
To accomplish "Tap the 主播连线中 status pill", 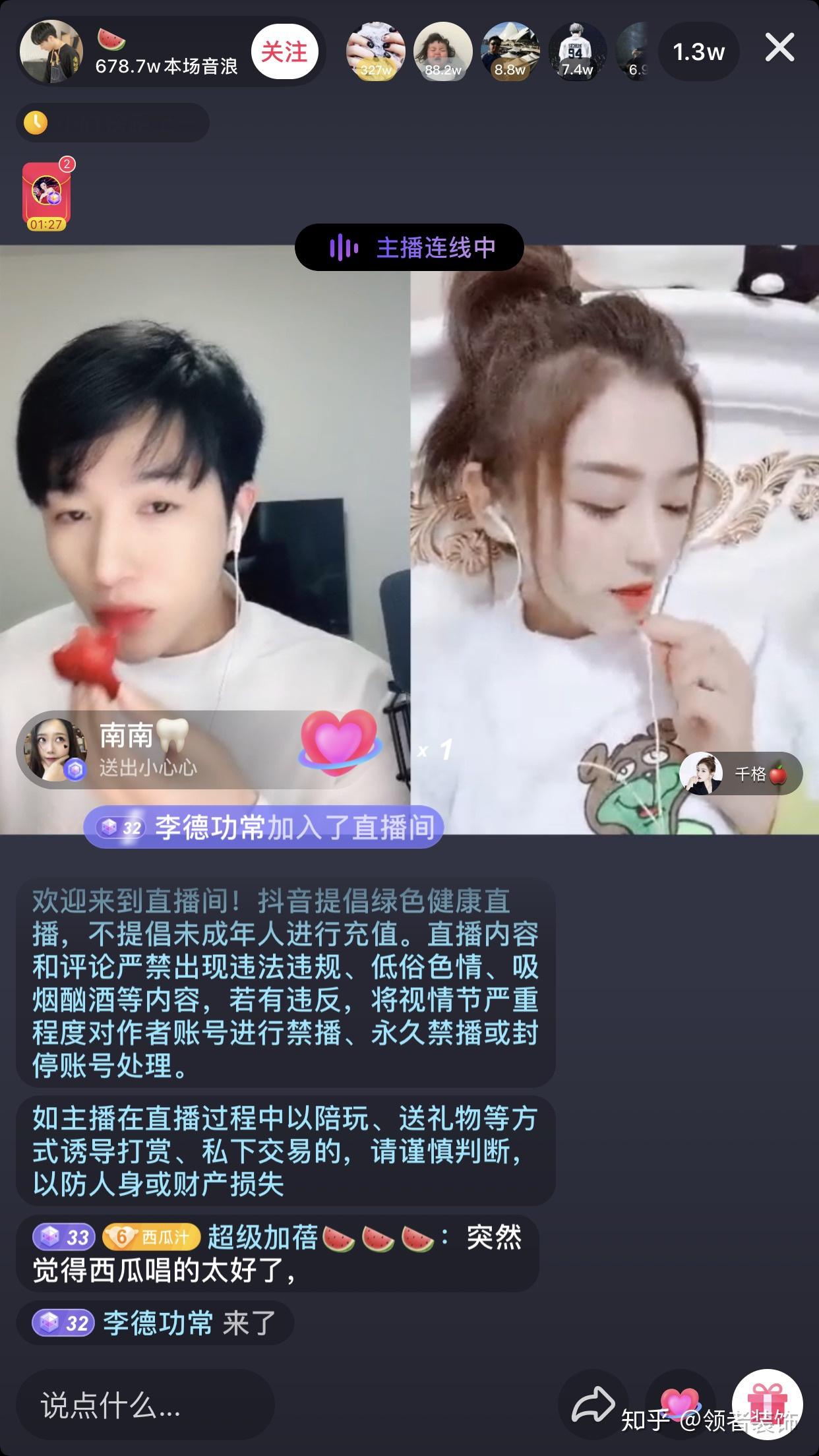I will 409,248.
